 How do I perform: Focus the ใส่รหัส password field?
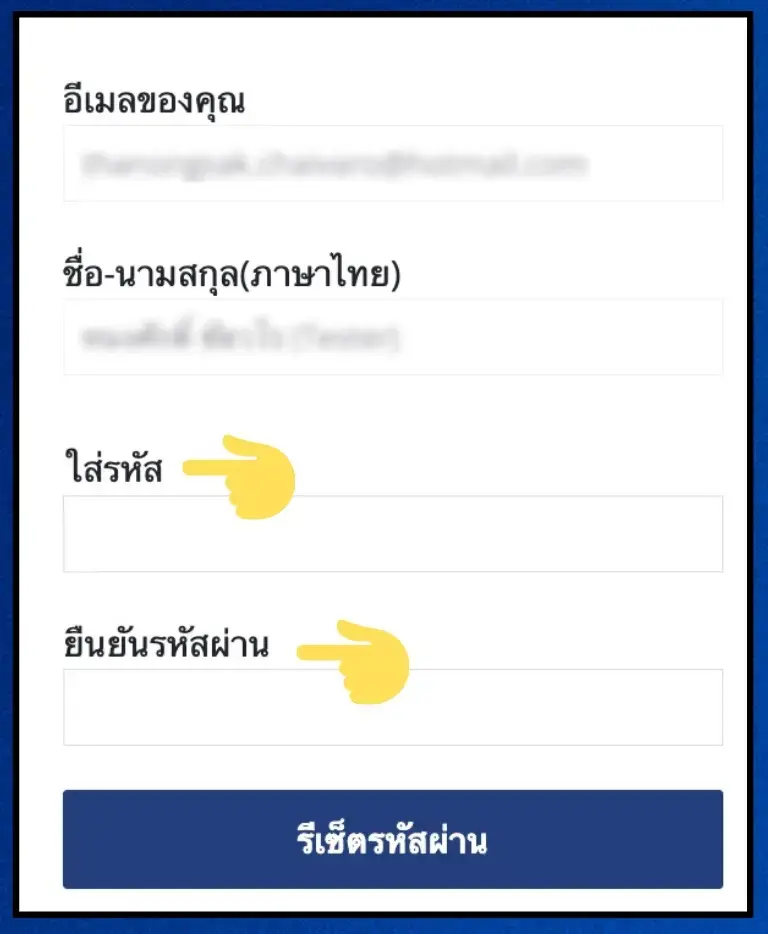point(392,533)
